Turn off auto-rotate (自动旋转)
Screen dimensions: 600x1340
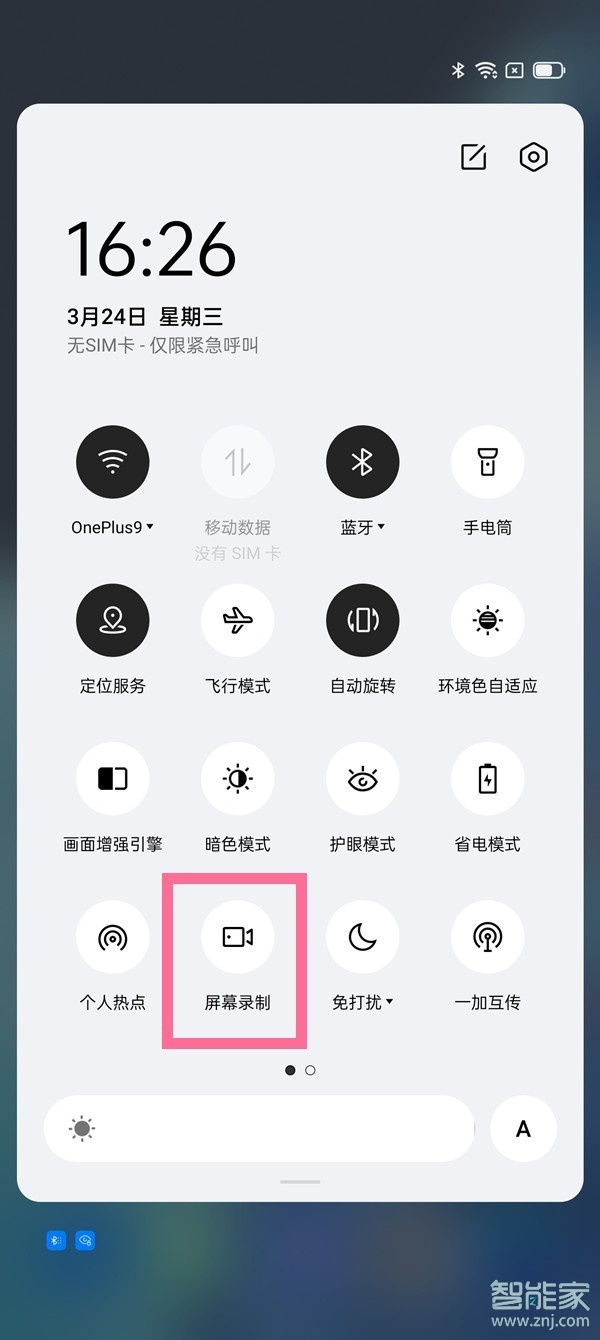[363, 620]
